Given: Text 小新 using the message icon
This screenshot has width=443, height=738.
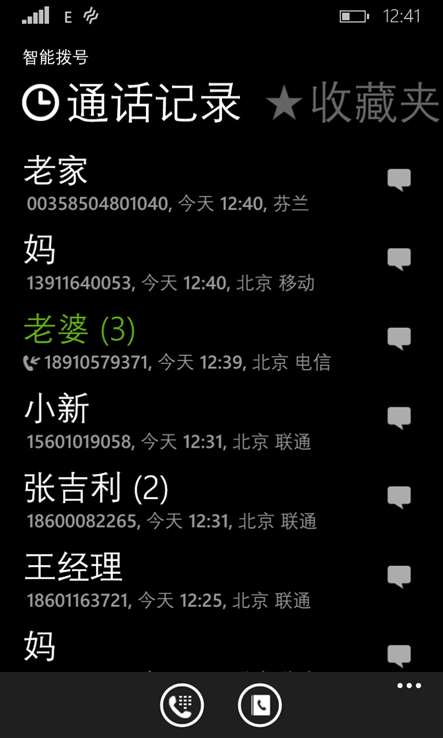Looking at the screenshot, I should pyautogui.click(x=399, y=417).
